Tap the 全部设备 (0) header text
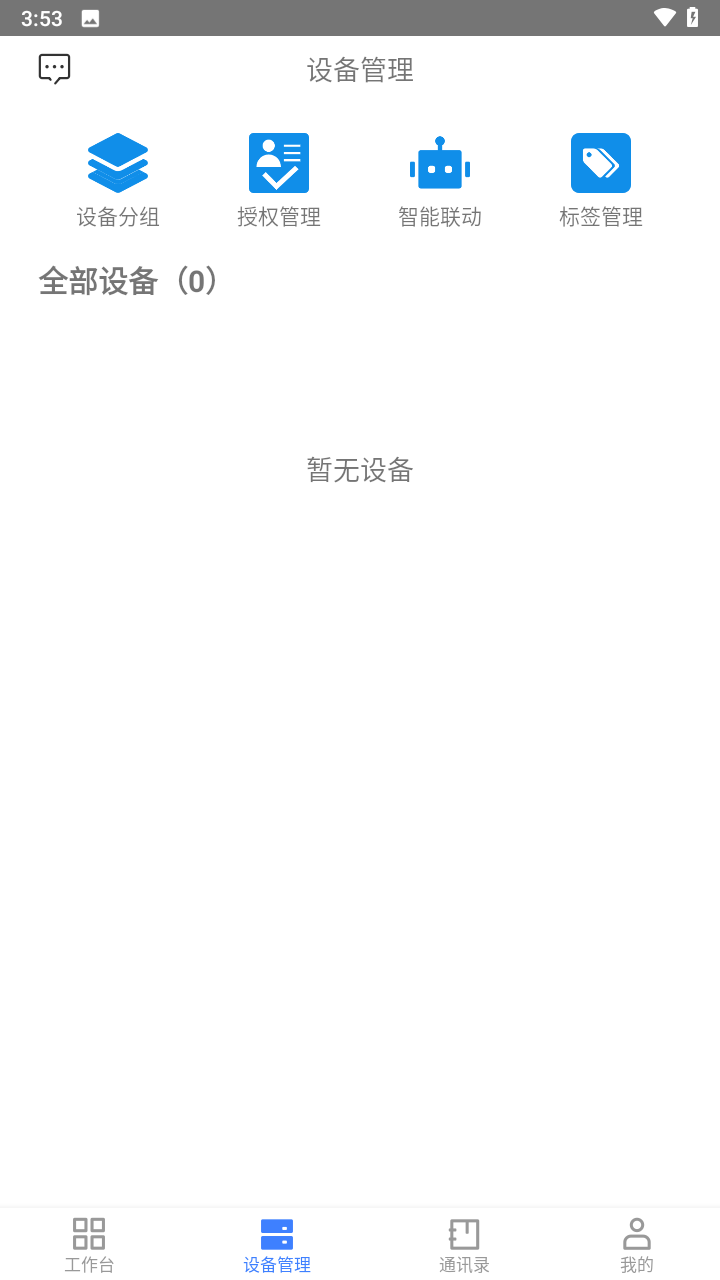The height and width of the screenshot is (1280, 720). tap(128, 282)
